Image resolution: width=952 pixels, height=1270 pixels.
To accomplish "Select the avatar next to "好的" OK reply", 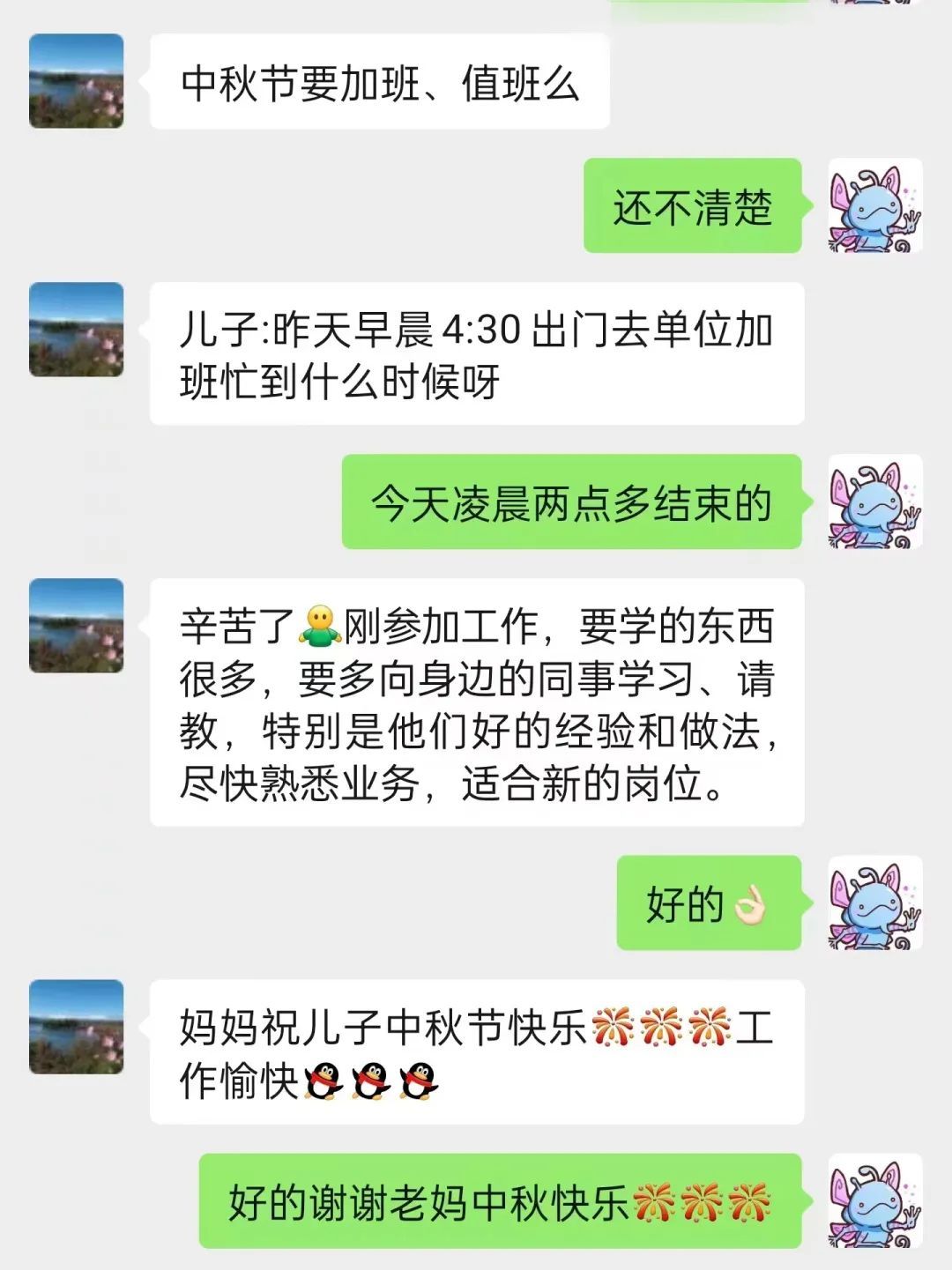I will click(x=875, y=903).
